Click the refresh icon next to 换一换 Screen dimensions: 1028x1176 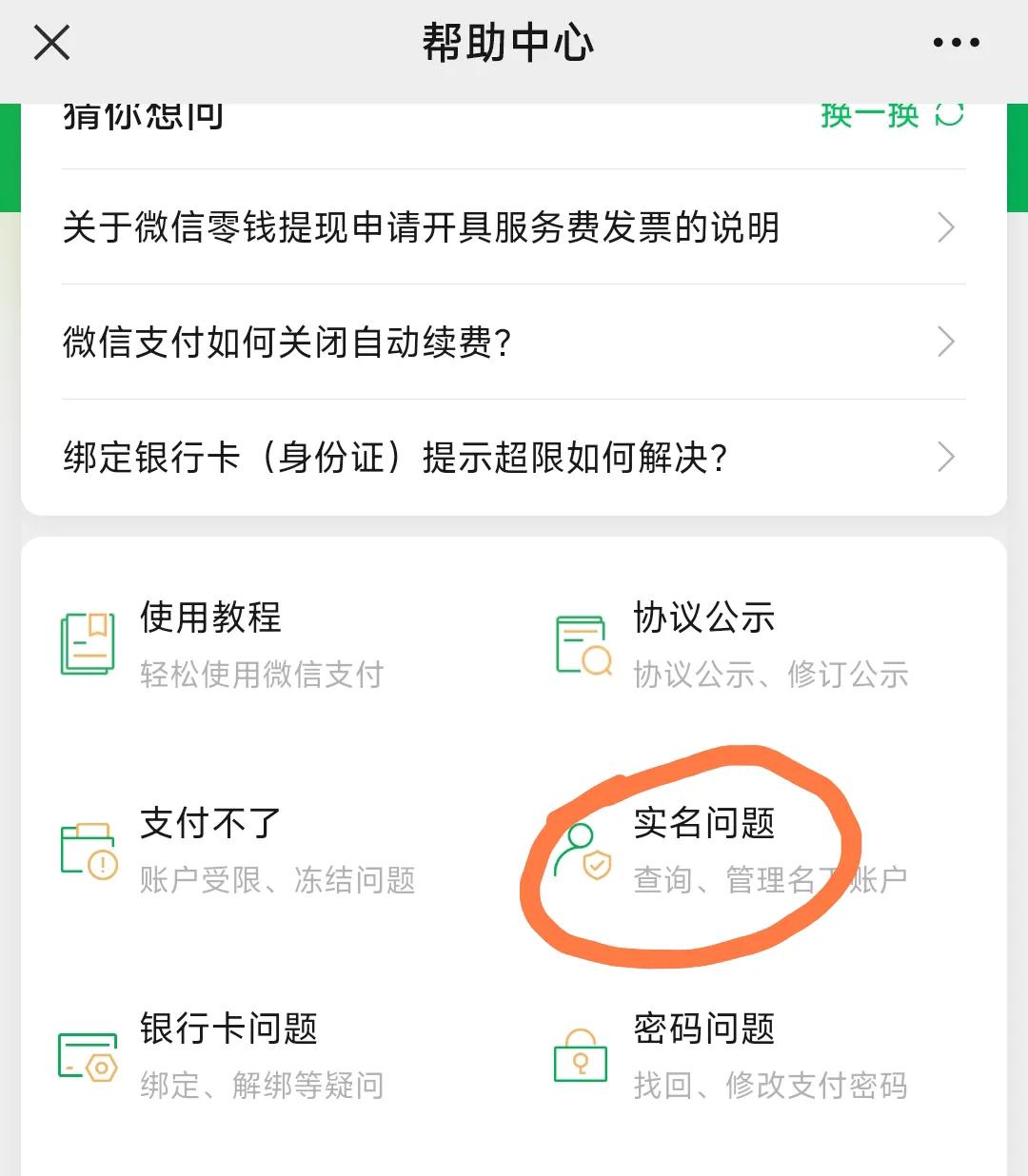(x=947, y=116)
